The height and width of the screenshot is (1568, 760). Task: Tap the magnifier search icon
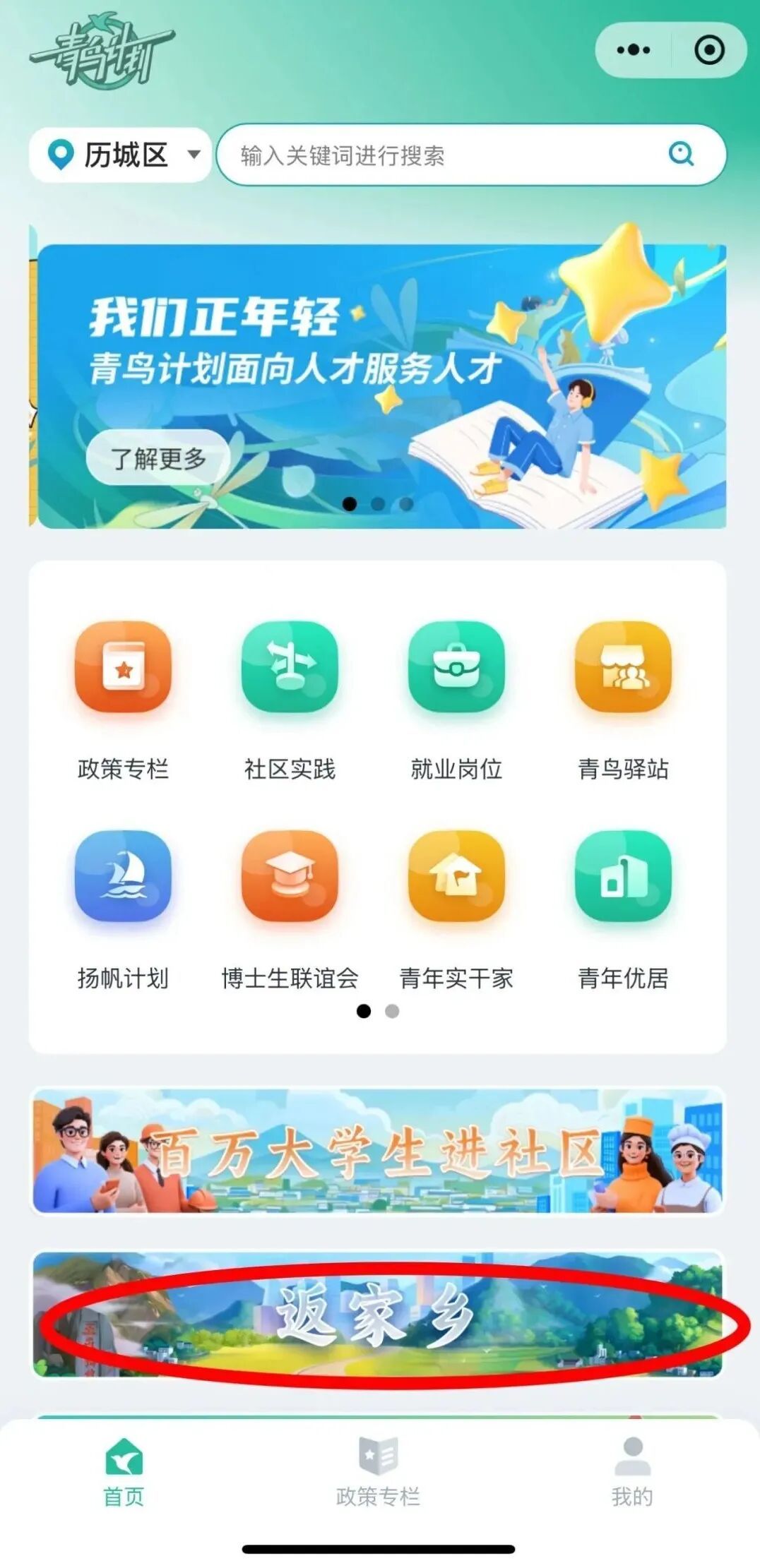(x=681, y=154)
